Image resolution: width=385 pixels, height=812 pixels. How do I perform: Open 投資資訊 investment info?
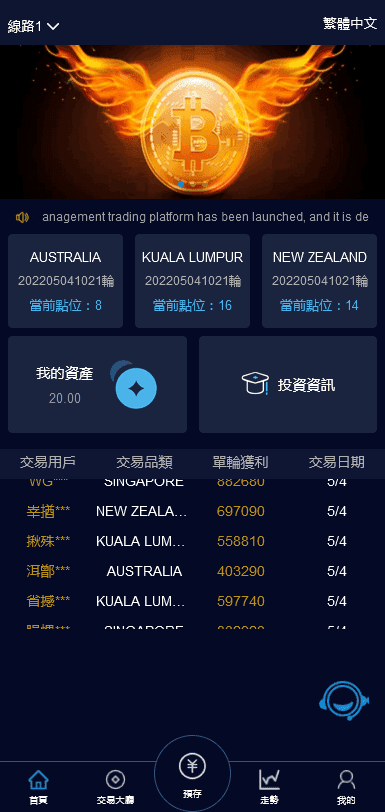(288, 384)
